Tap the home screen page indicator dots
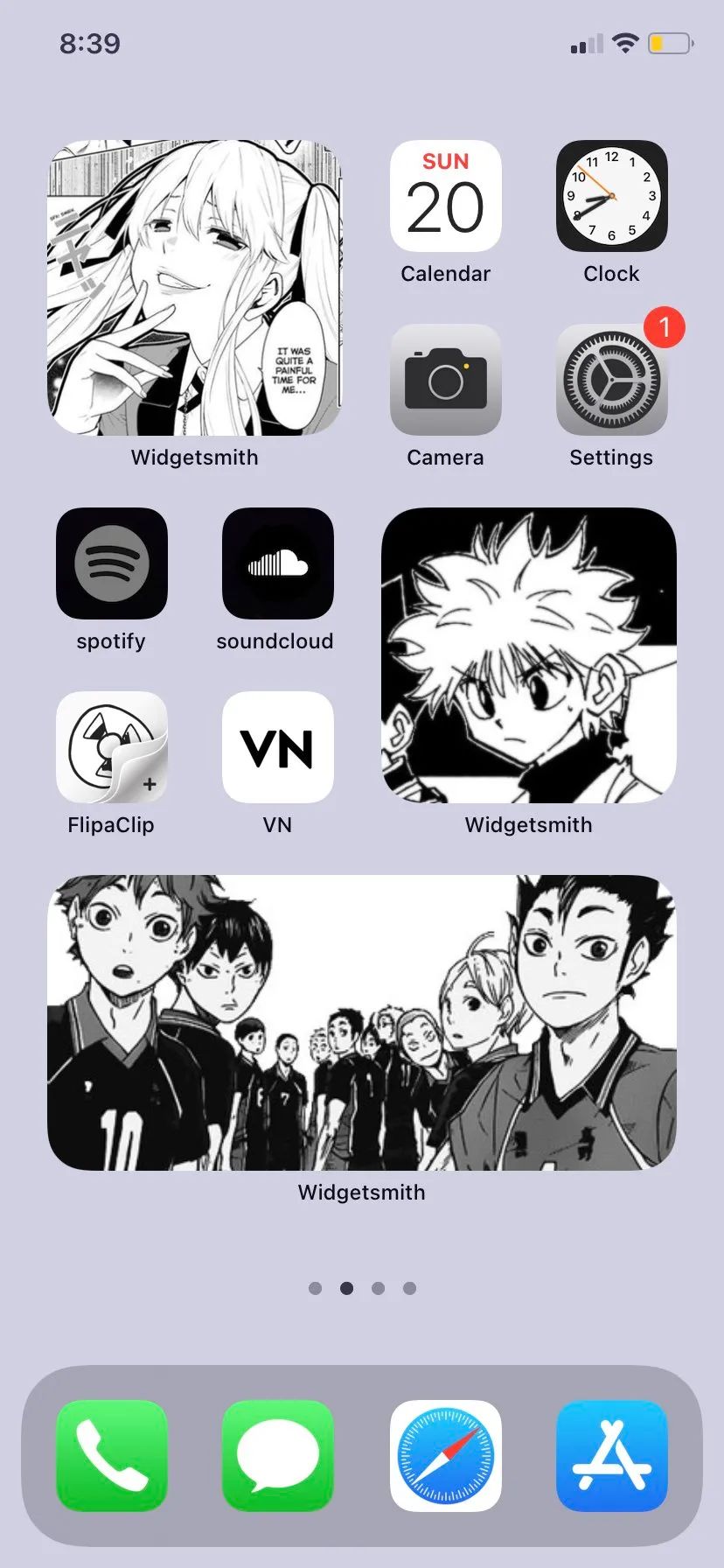Viewport: 724px width, 1568px height. pos(362,1288)
